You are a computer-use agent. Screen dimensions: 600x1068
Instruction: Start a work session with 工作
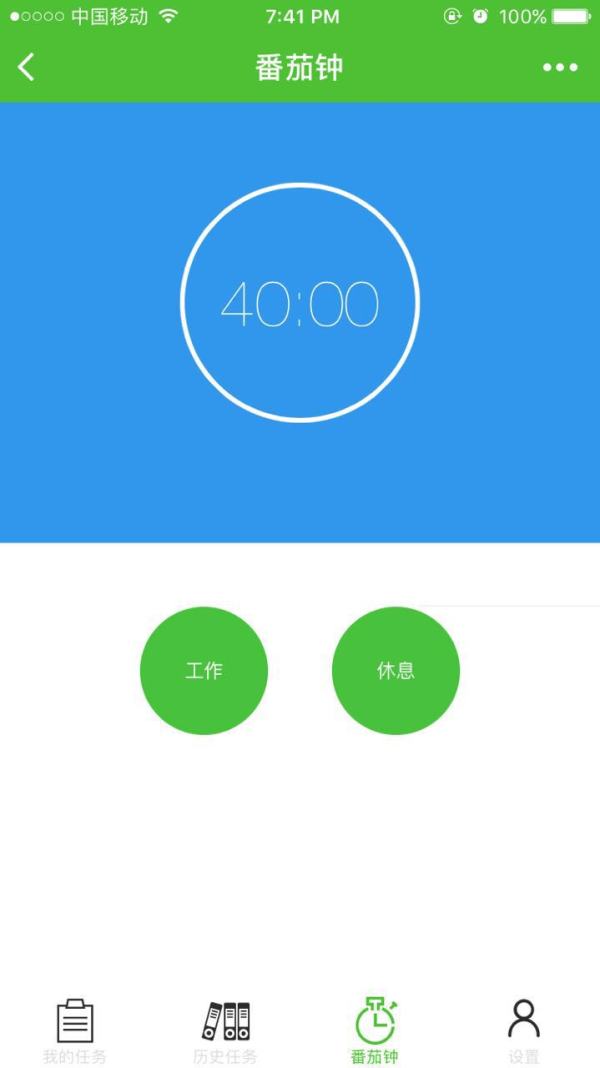(x=204, y=671)
